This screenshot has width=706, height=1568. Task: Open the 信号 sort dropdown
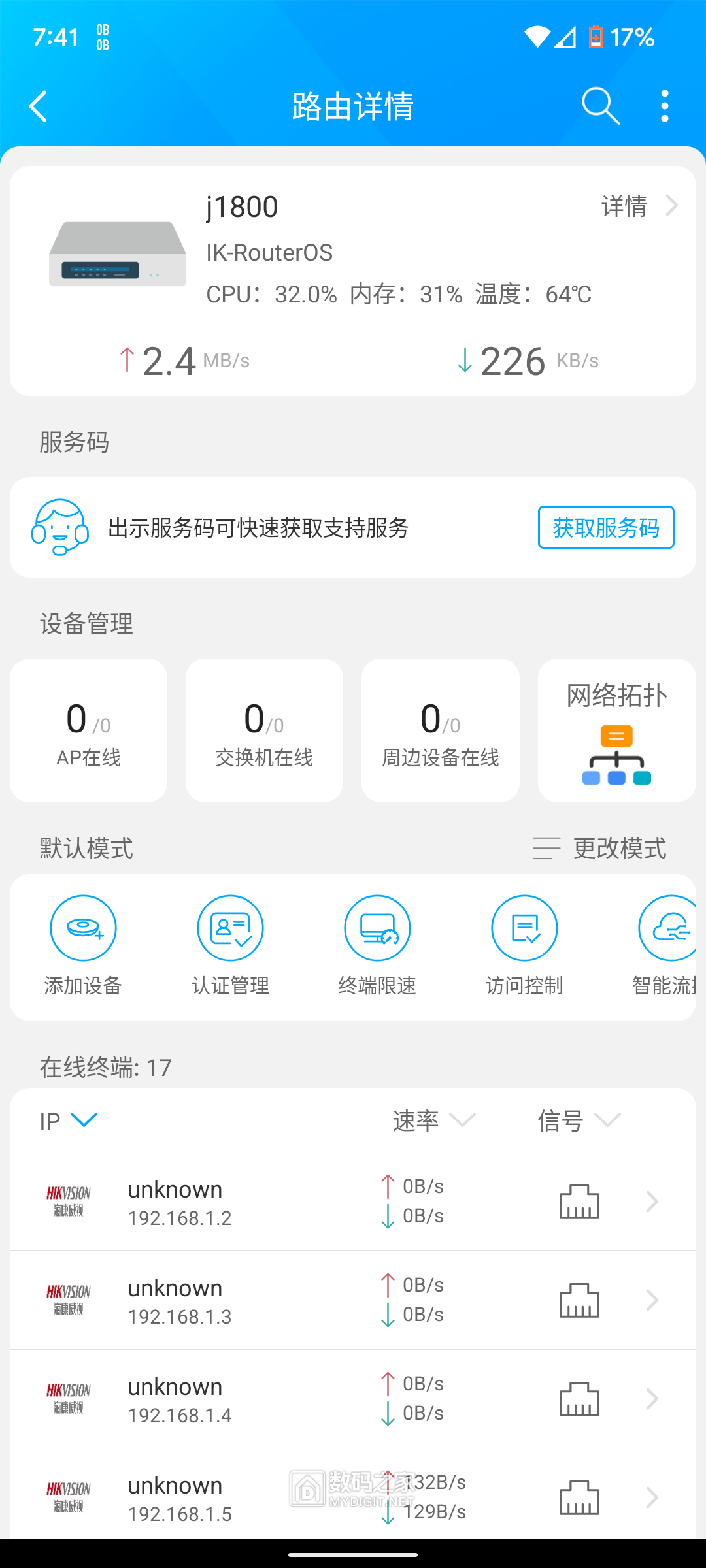tap(579, 1120)
